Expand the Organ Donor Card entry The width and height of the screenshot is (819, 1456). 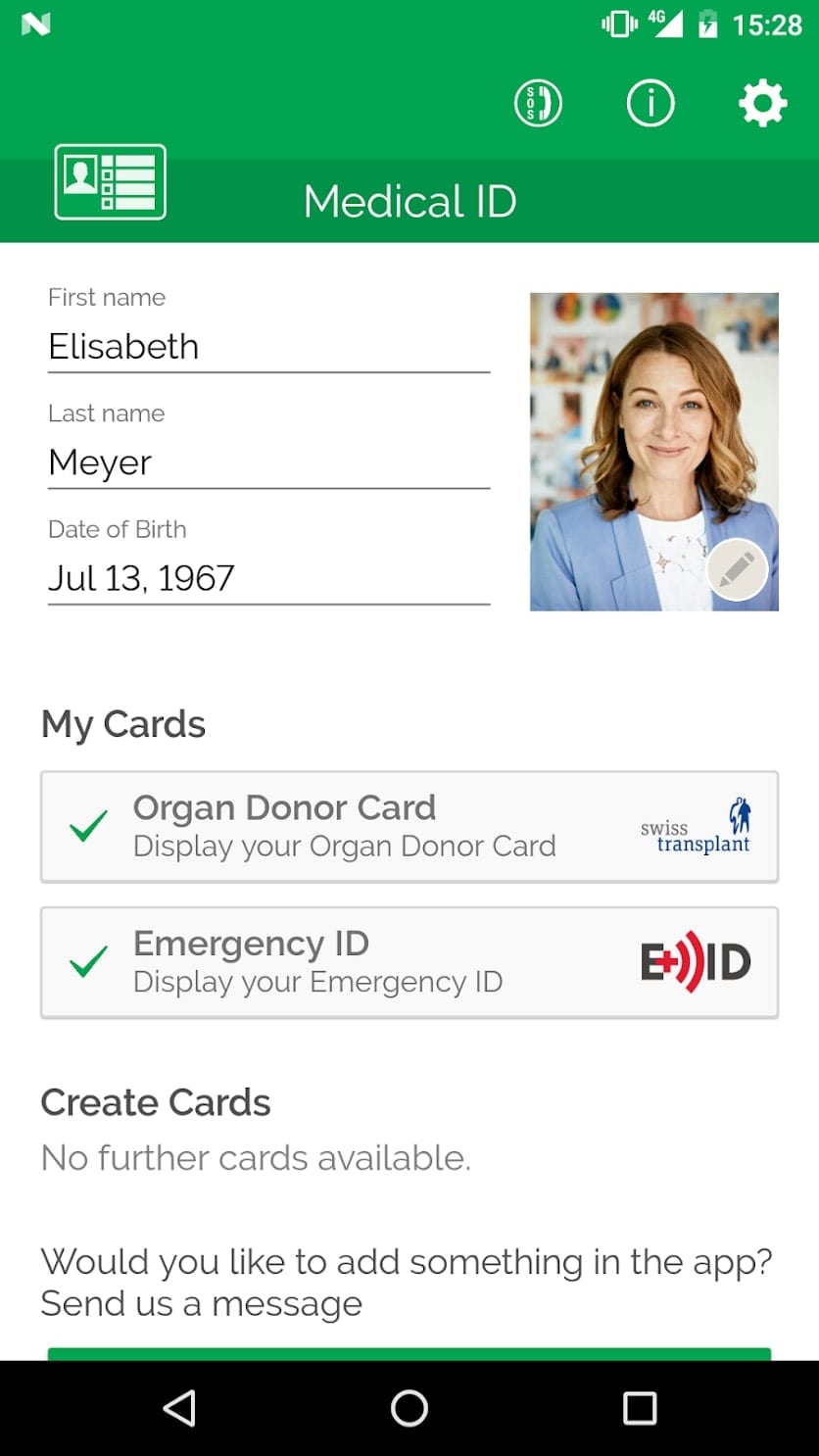point(343,826)
